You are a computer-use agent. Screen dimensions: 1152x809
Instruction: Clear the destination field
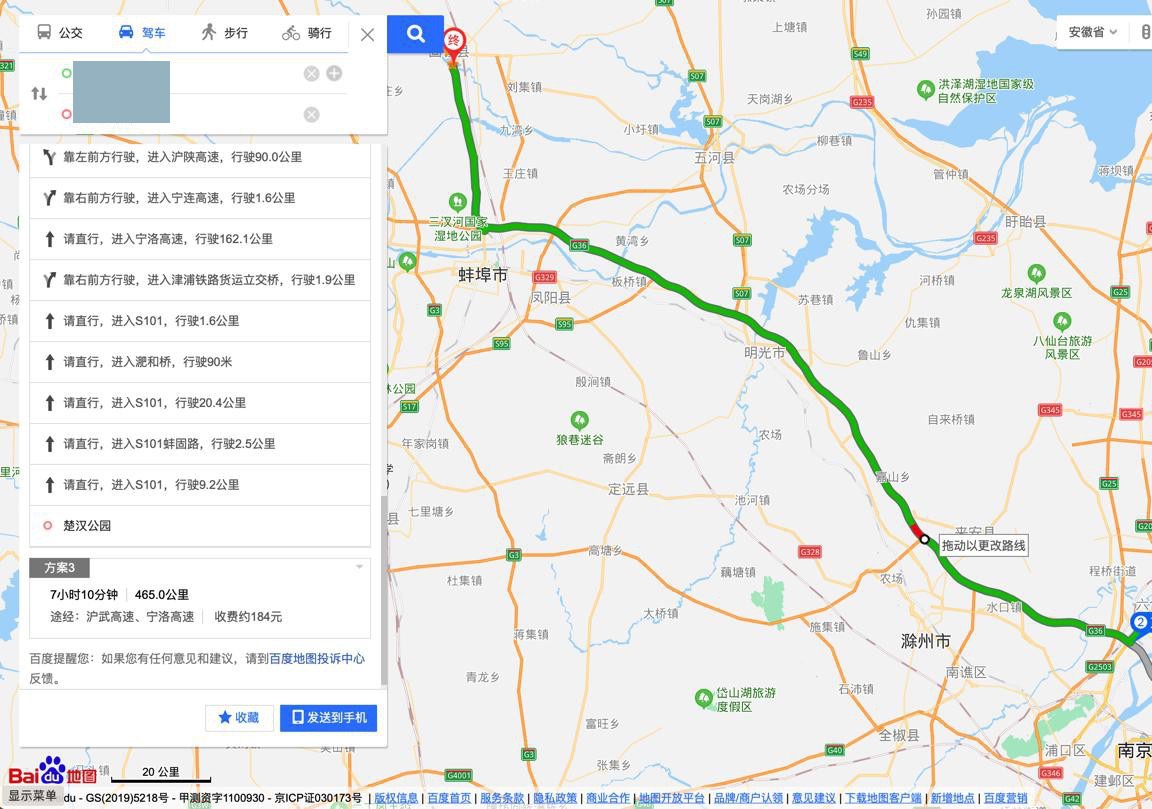coord(311,114)
